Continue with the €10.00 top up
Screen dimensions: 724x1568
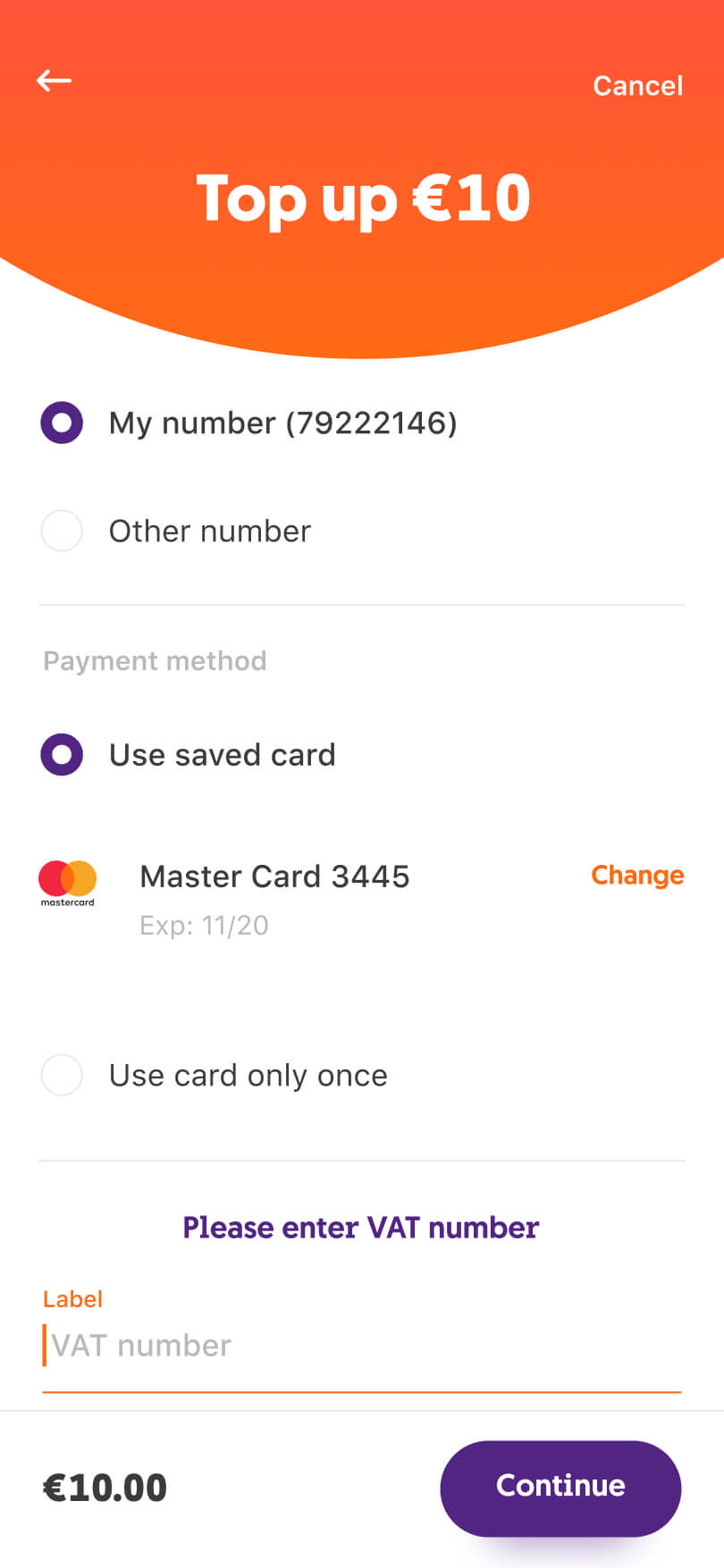[x=560, y=1488]
